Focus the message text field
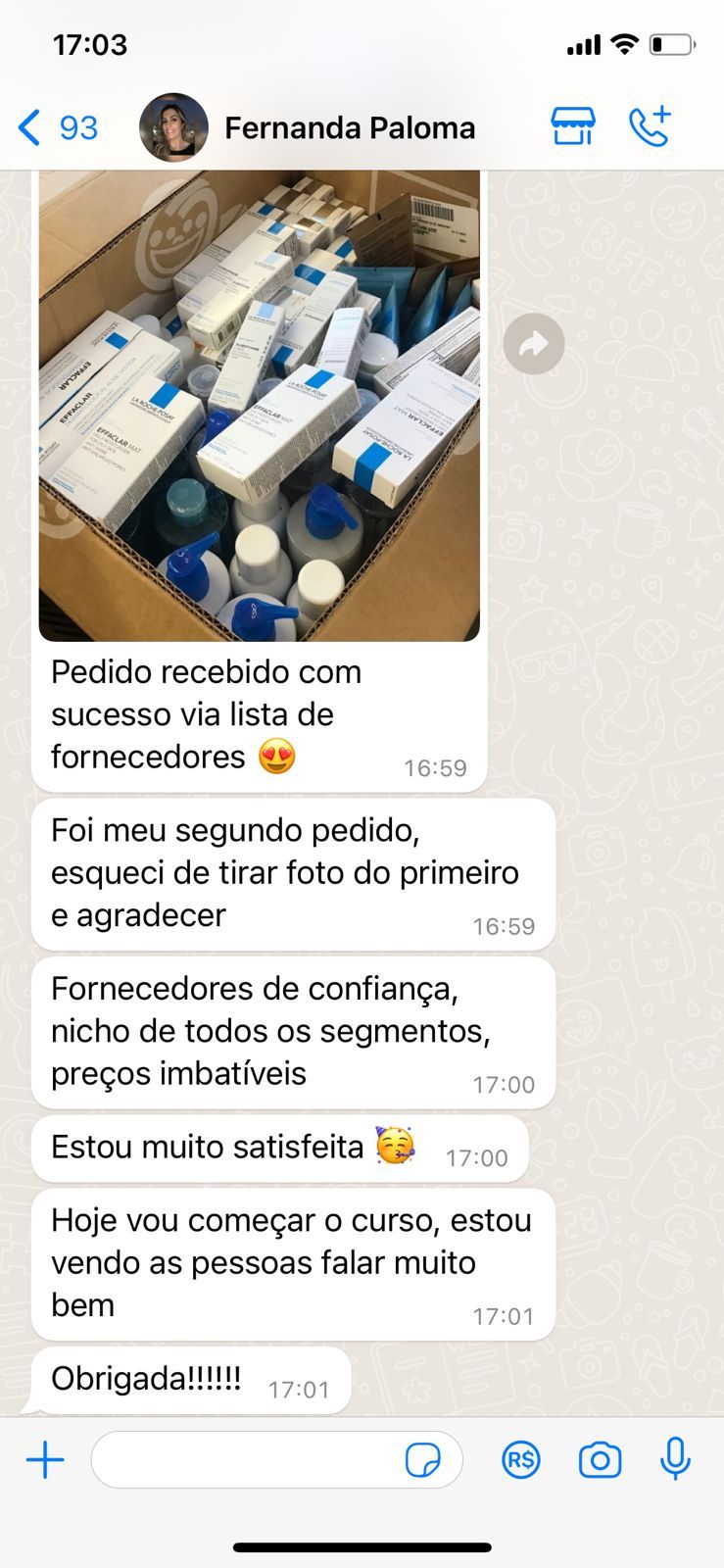The height and width of the screenshot is (1568, 724). tap(245, 1460)
